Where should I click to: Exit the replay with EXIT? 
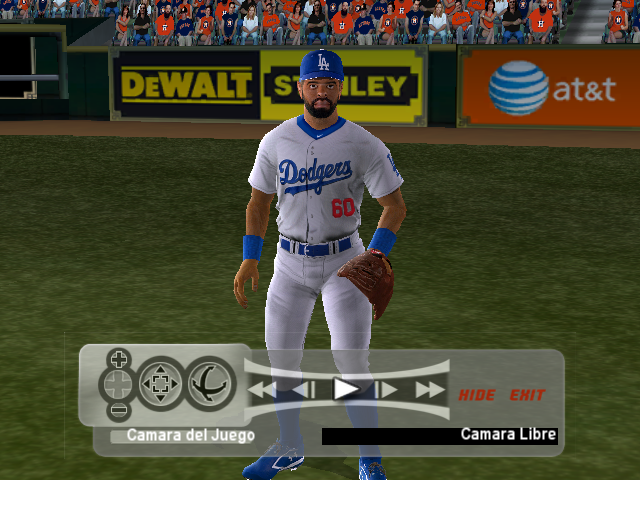(x=527, y=395)
